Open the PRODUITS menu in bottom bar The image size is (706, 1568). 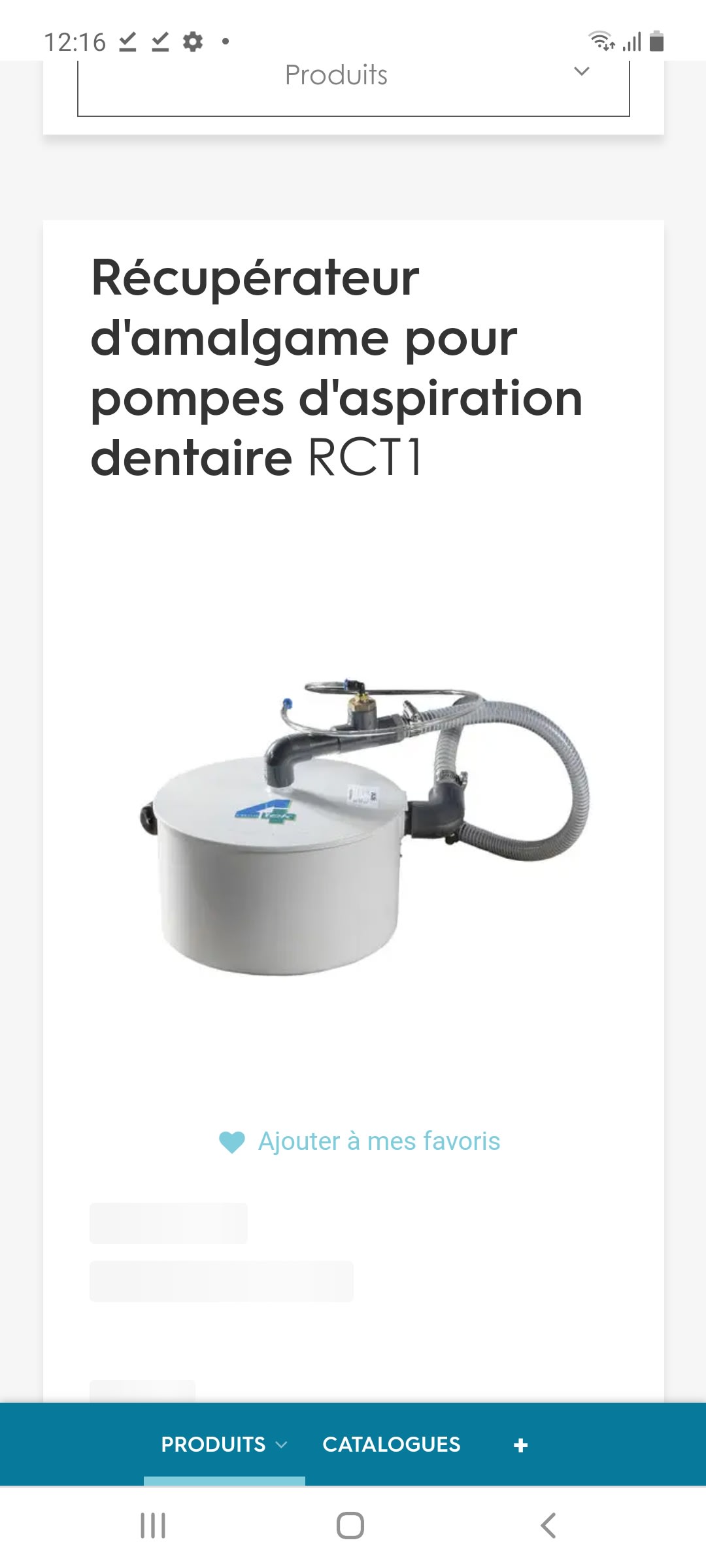pyautogui.click(x=224, y=1445)
